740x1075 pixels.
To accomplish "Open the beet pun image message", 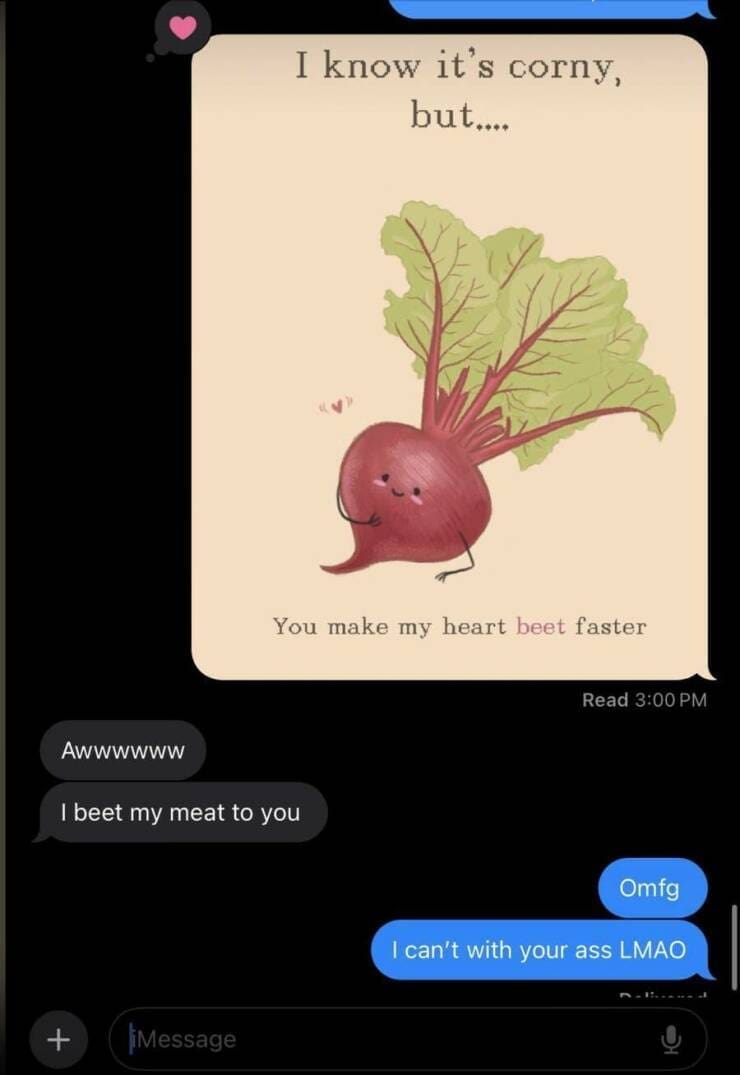I will coord(449,357).
